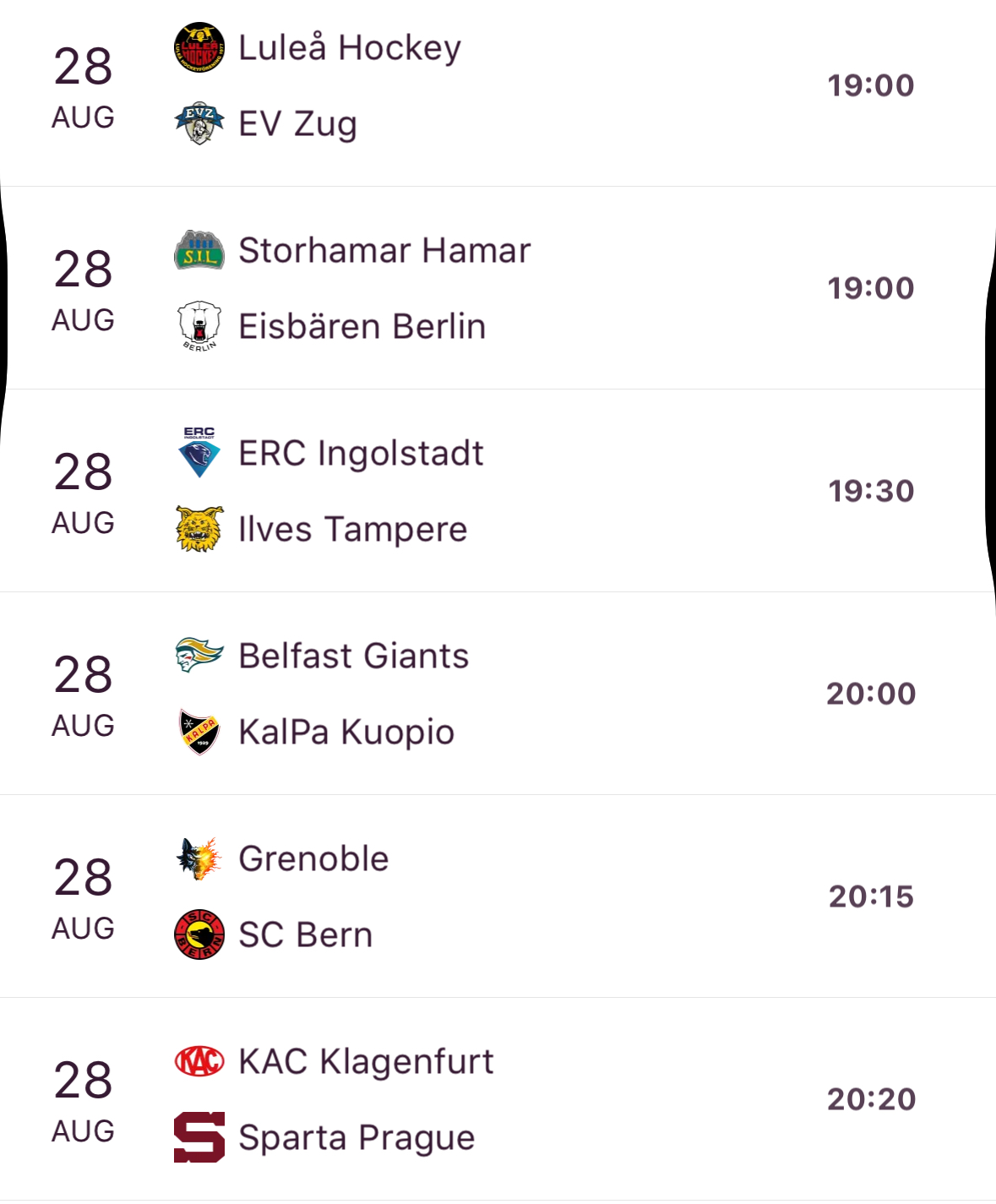Open Belfast Giants vs KalPa Kuopio match

pos(498,694)
